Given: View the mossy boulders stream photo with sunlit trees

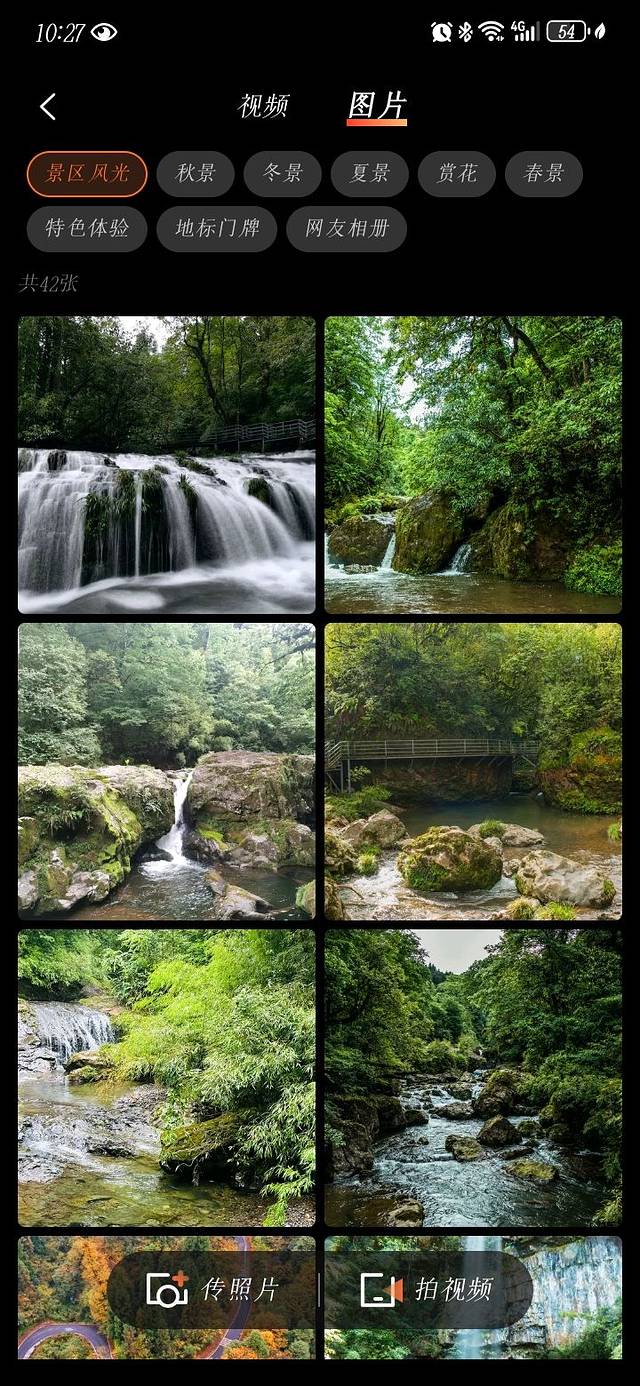Looking at the screenshot, I should coord(473,465).
